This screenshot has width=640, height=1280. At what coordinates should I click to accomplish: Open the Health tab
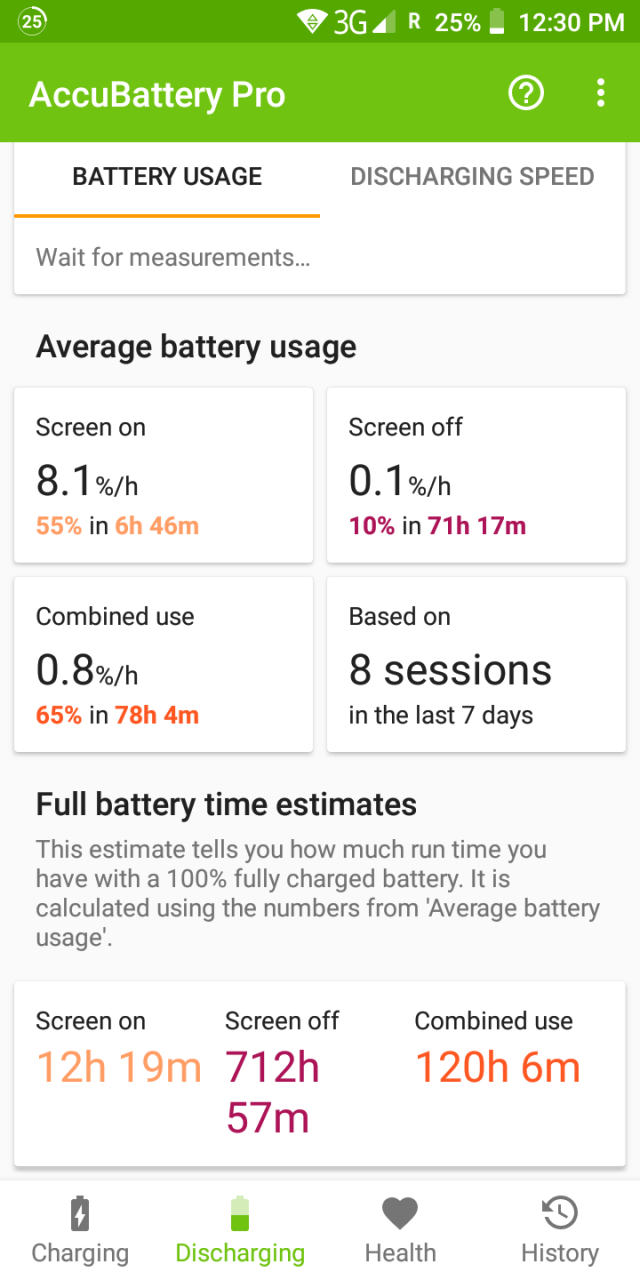400,1231
